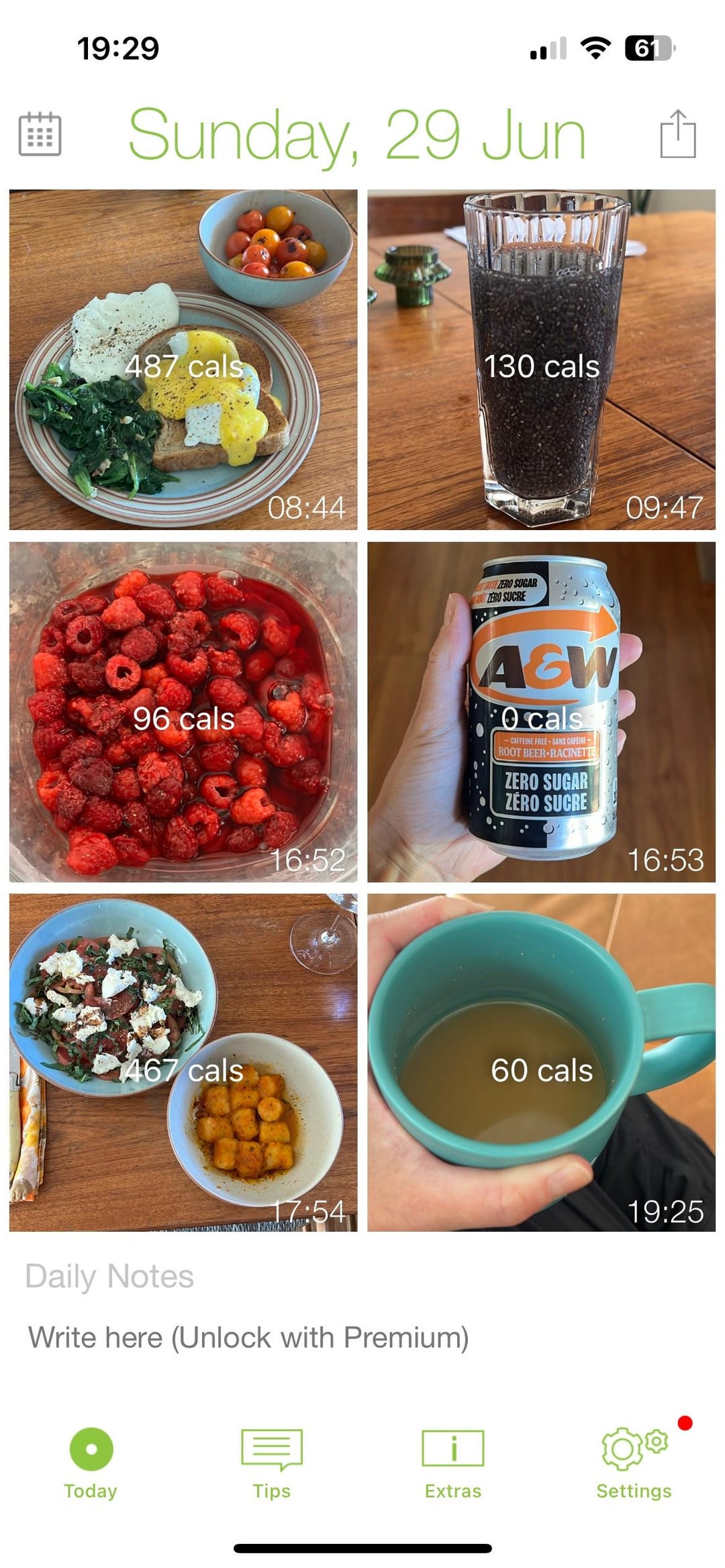The height and width of the screenshot is (1568, 725).
Task: Open the calendar icon
Action: point(40,134)
